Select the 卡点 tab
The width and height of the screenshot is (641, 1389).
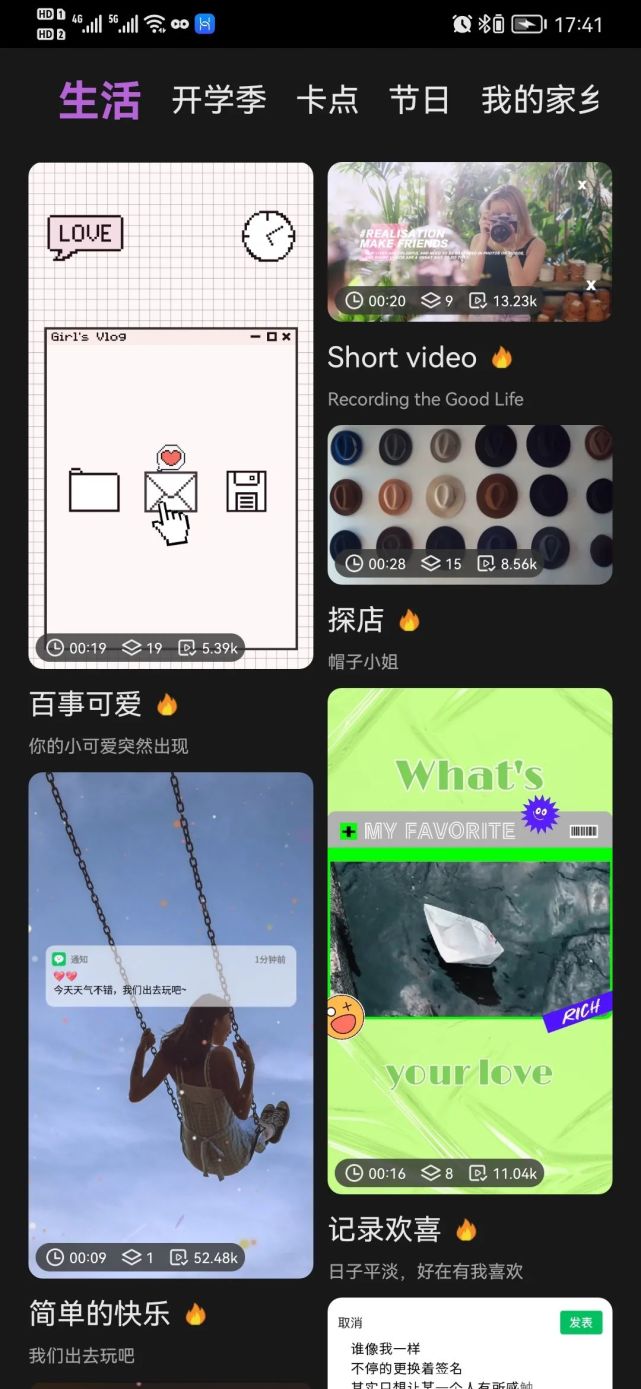(x=327, y=100)
